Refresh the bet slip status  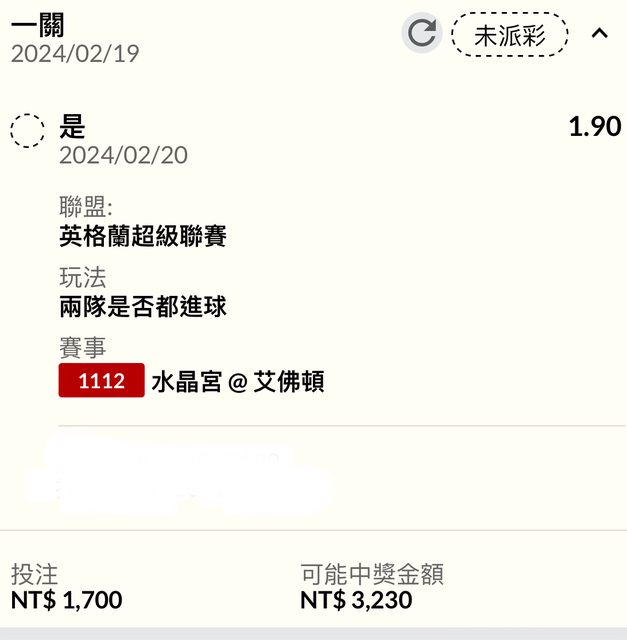click(x=422, y=34)
